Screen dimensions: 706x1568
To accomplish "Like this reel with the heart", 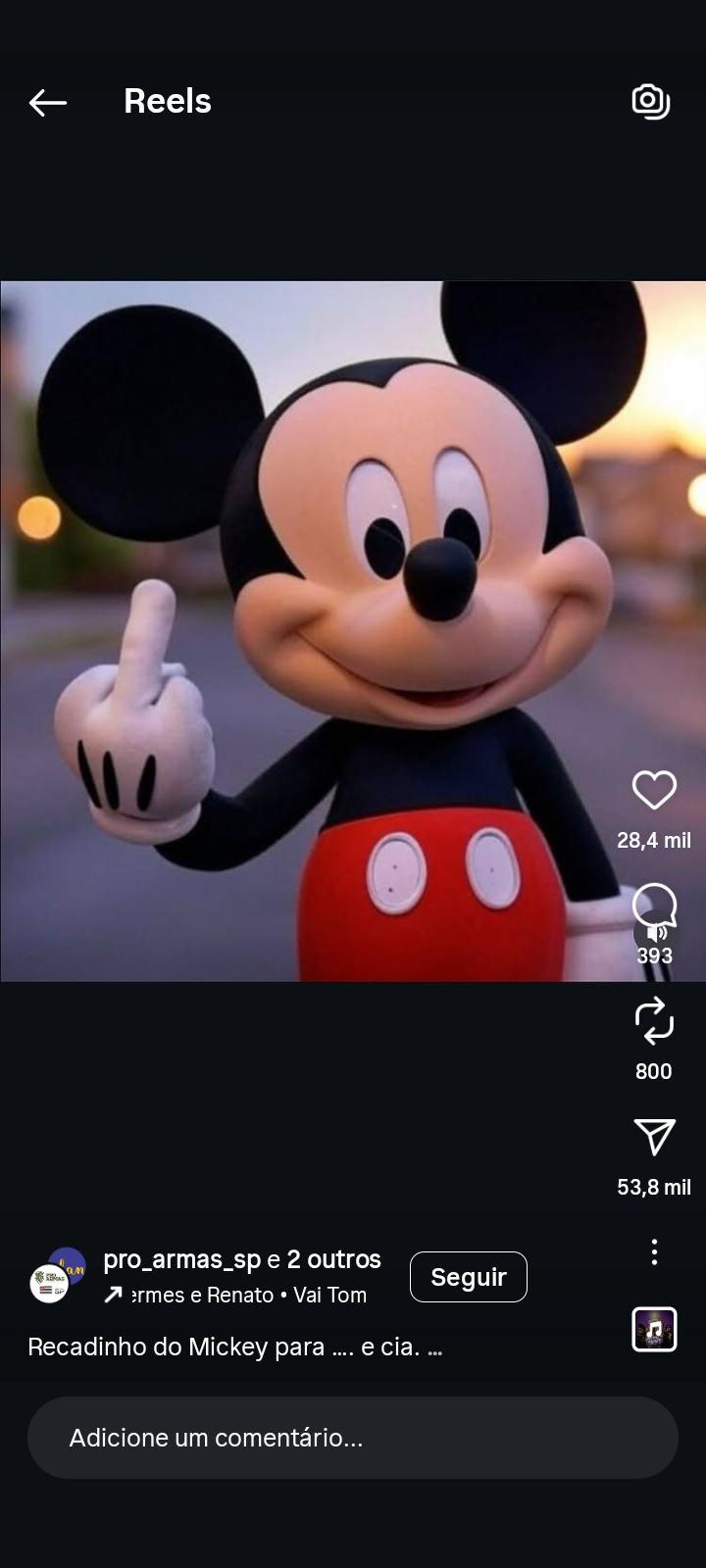I will [x=654, y=791].
